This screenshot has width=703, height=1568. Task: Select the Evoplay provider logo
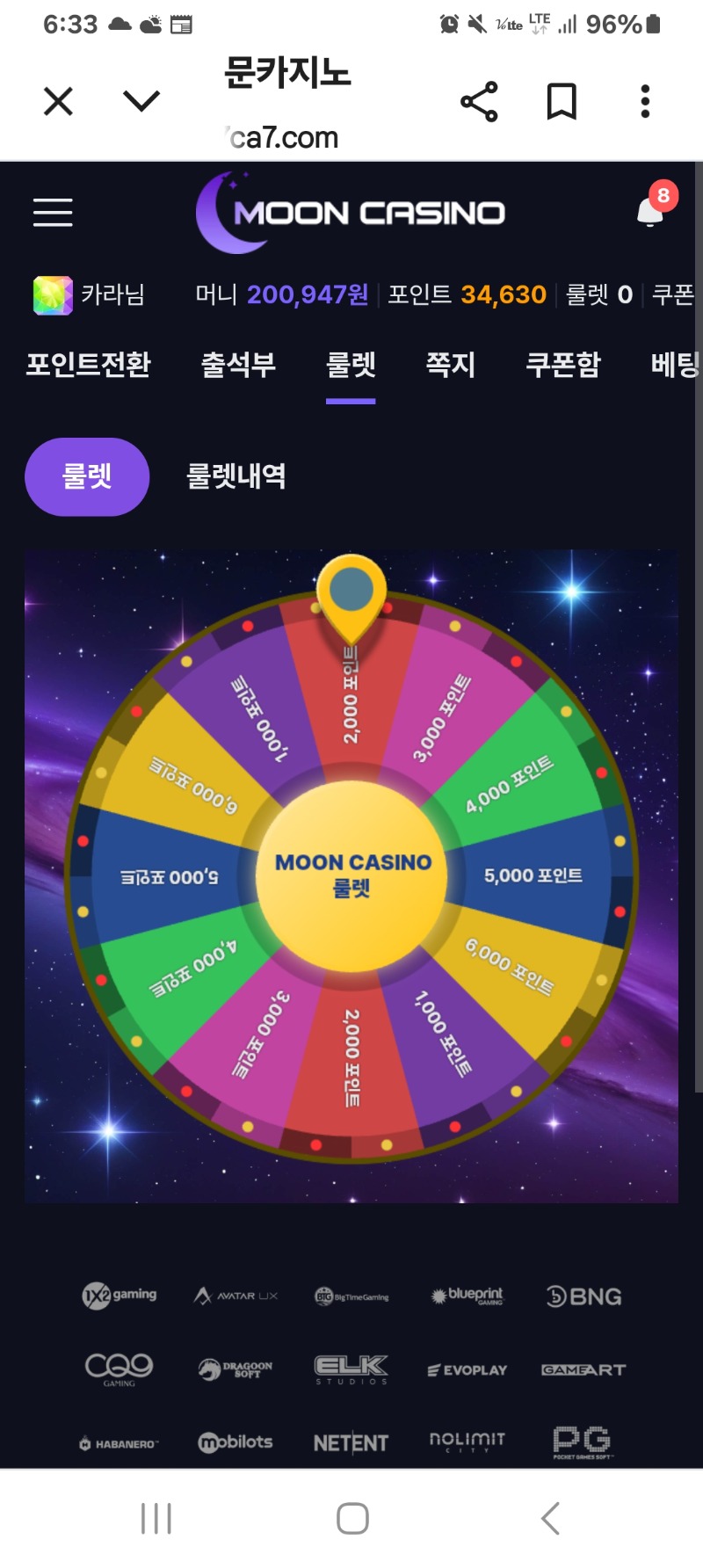(467, 1368)
